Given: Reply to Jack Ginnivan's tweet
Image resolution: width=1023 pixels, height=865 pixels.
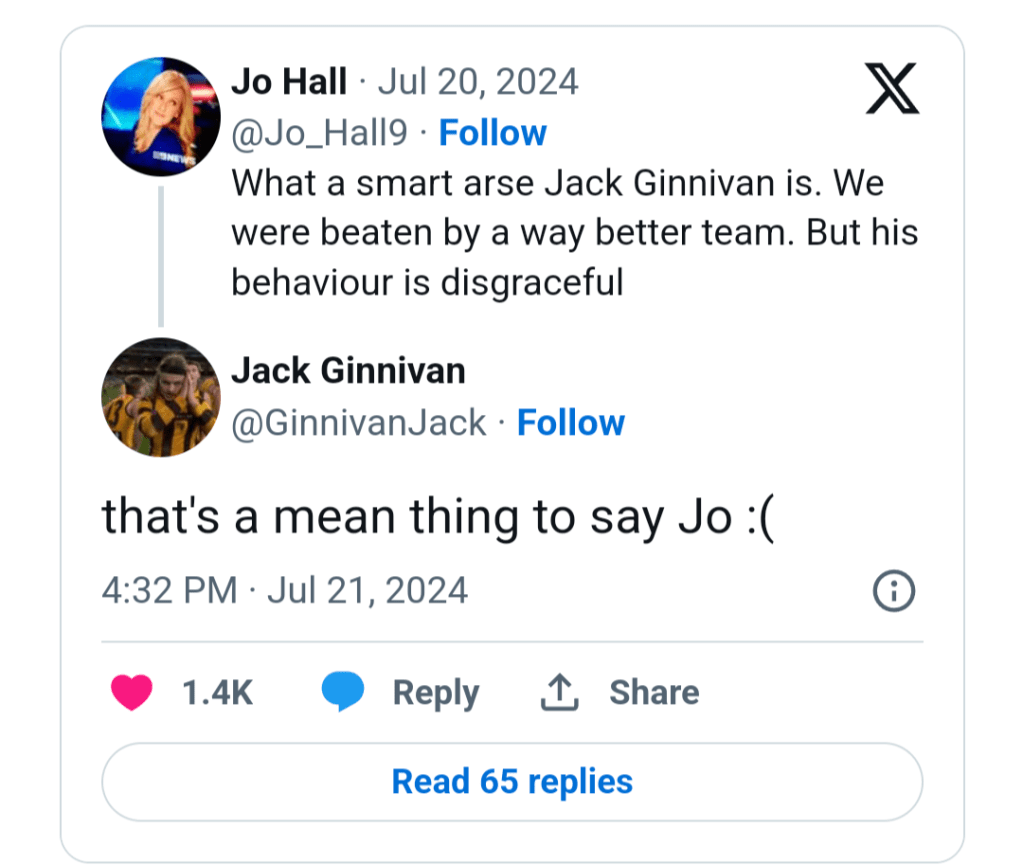Looking at the screenshot, I should coord(400,692).
